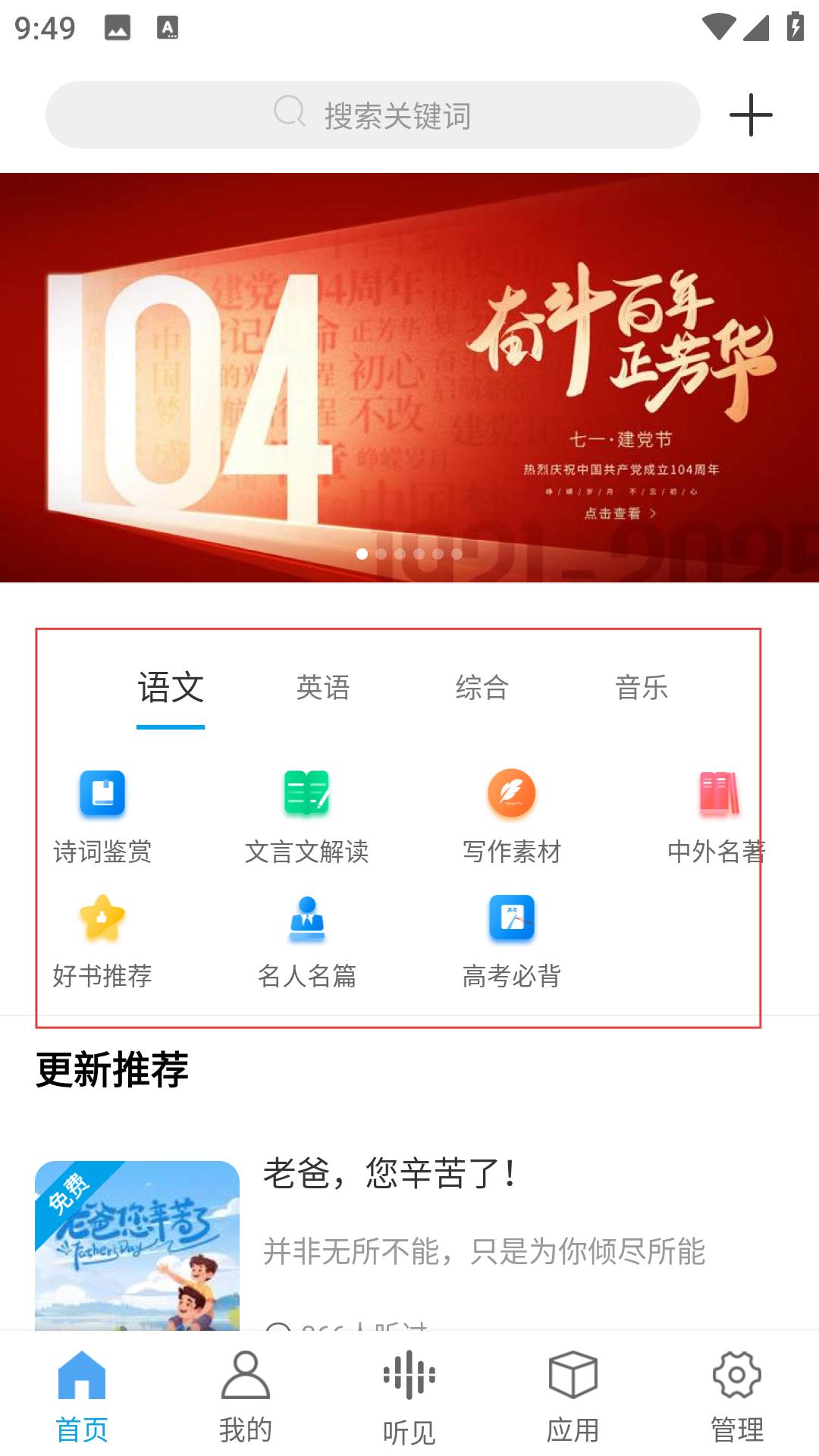Go to the 首页 tab
Screen dimensions: 819x1456
[x=82, y=1397]
